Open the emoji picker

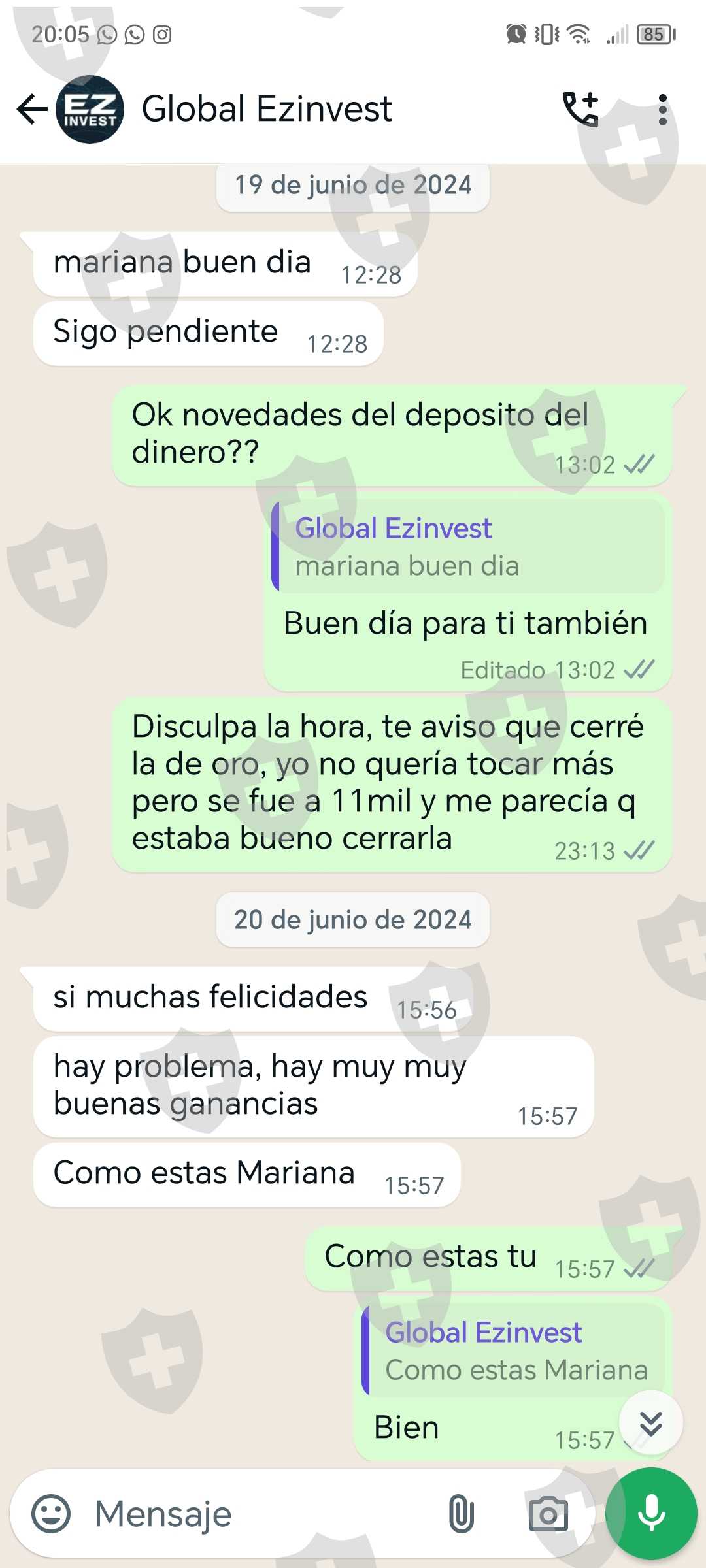[51, 1514]
